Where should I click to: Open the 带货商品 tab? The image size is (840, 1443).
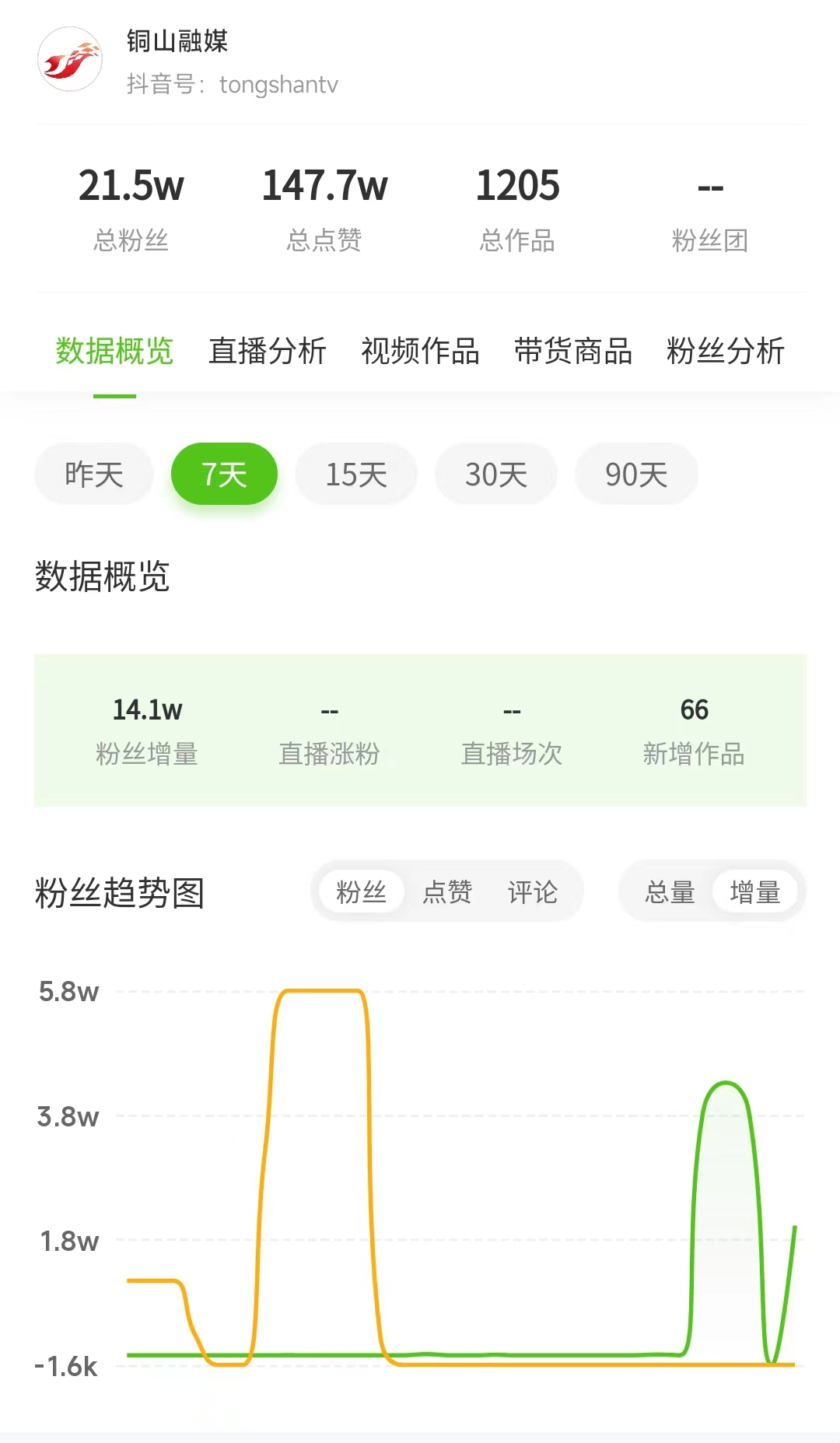coord(572,351)
